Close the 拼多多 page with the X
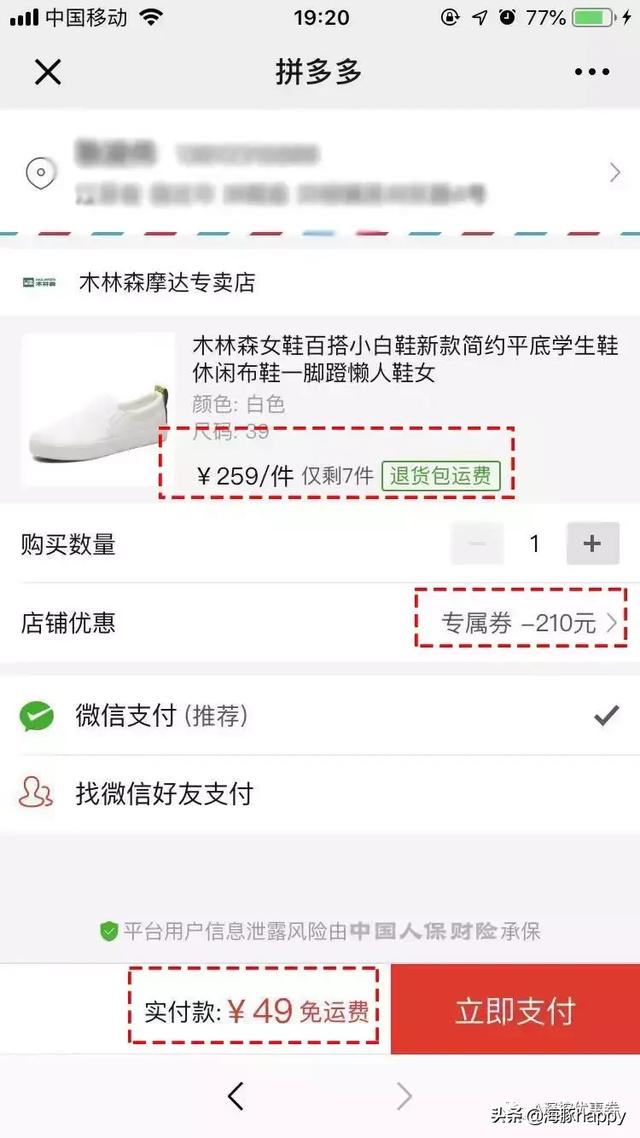The image size is (640, 1138). (x=48, y=72)
